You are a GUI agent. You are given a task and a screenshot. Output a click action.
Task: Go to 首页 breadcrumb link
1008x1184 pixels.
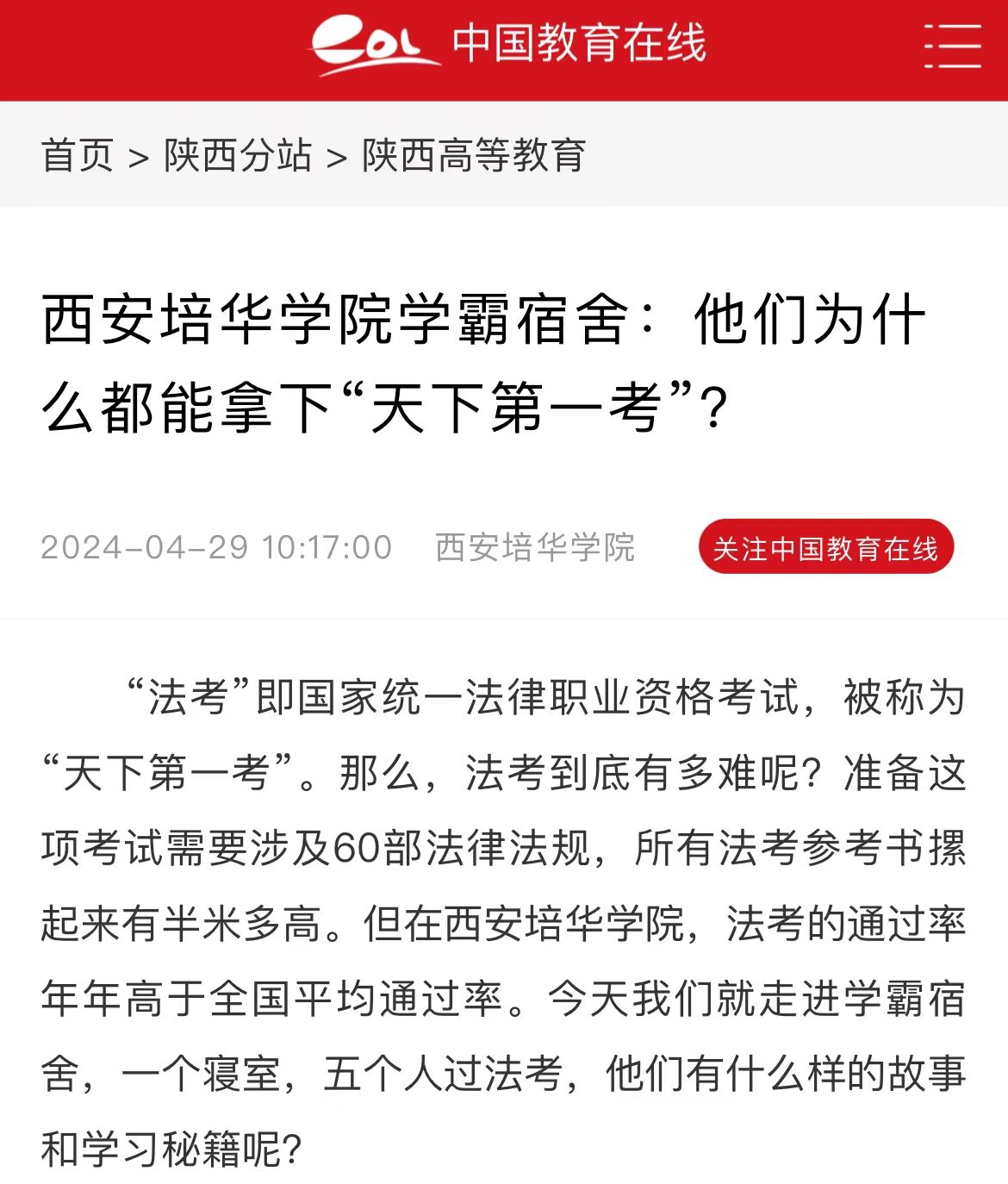[78, 156]
